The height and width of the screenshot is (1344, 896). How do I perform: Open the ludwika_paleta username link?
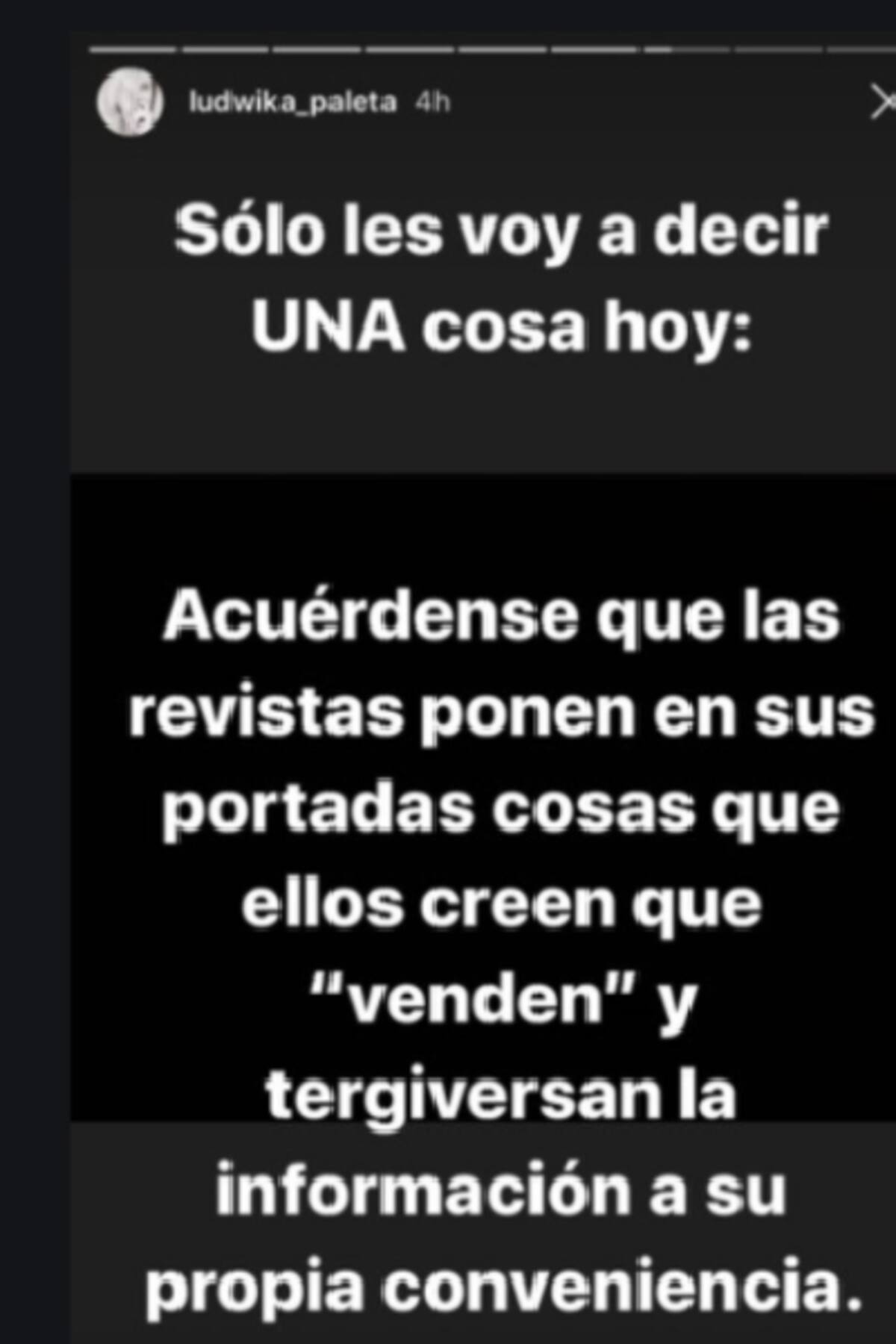coord(292,102)
